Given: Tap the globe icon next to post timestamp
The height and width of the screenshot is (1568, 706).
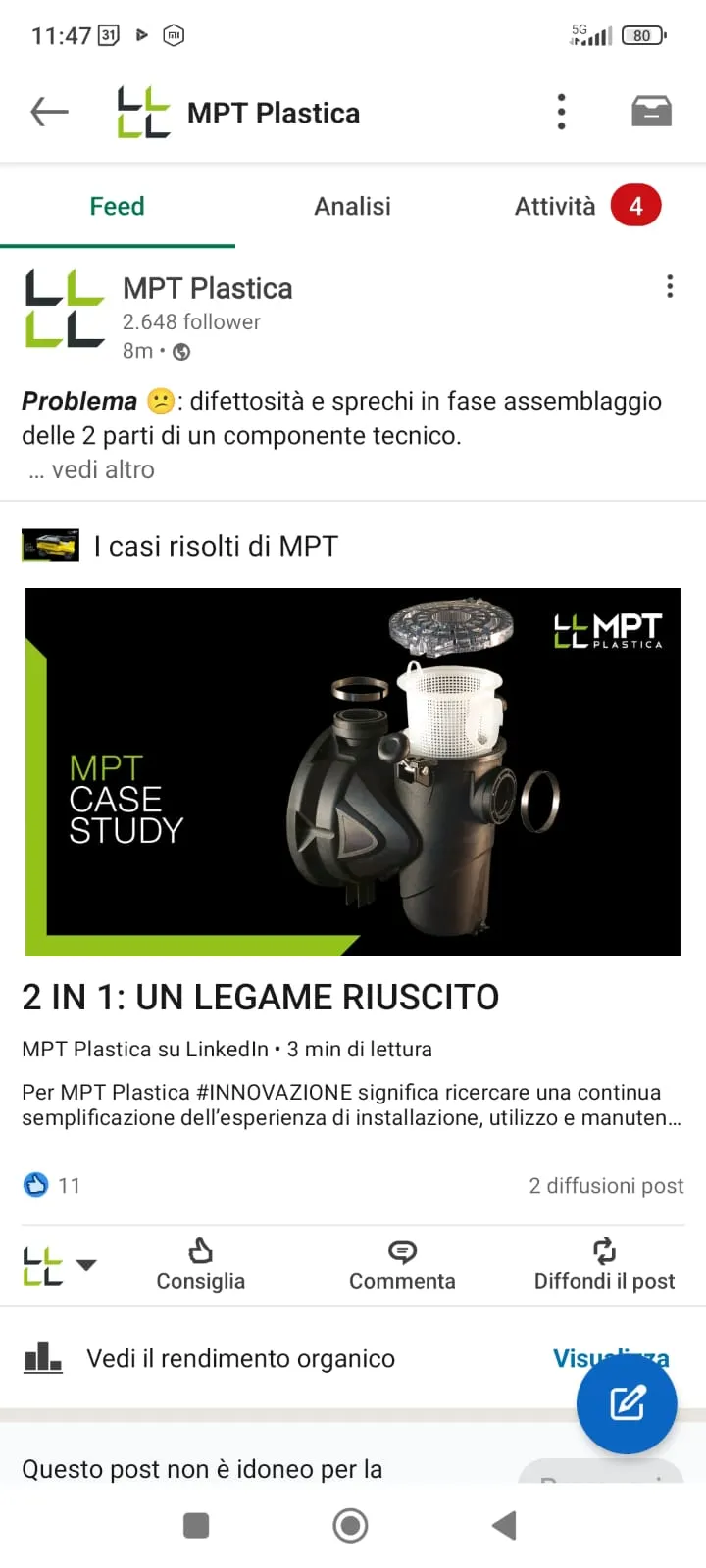Looking at the screenshot, I should [x=180, y=350].
